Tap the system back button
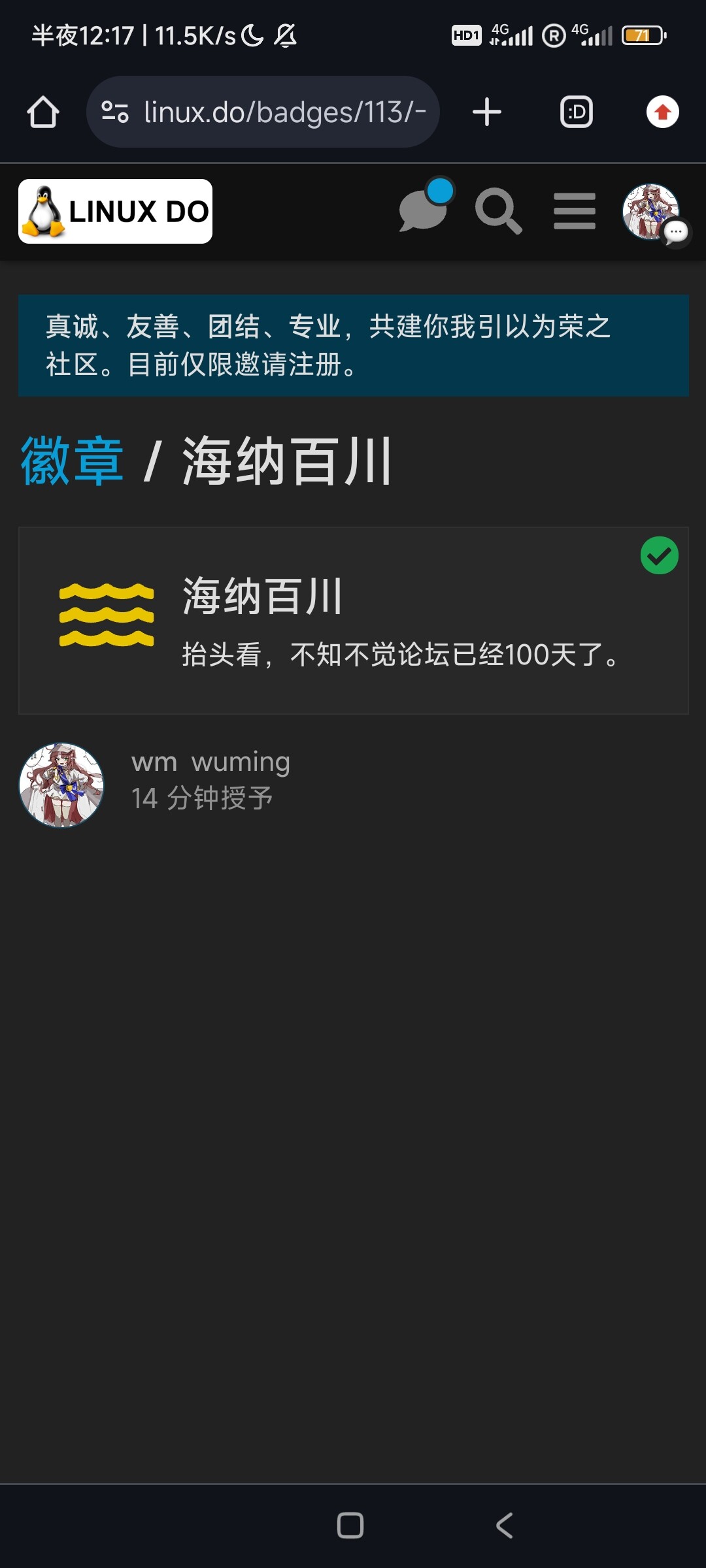 (x=505, y=1526)
